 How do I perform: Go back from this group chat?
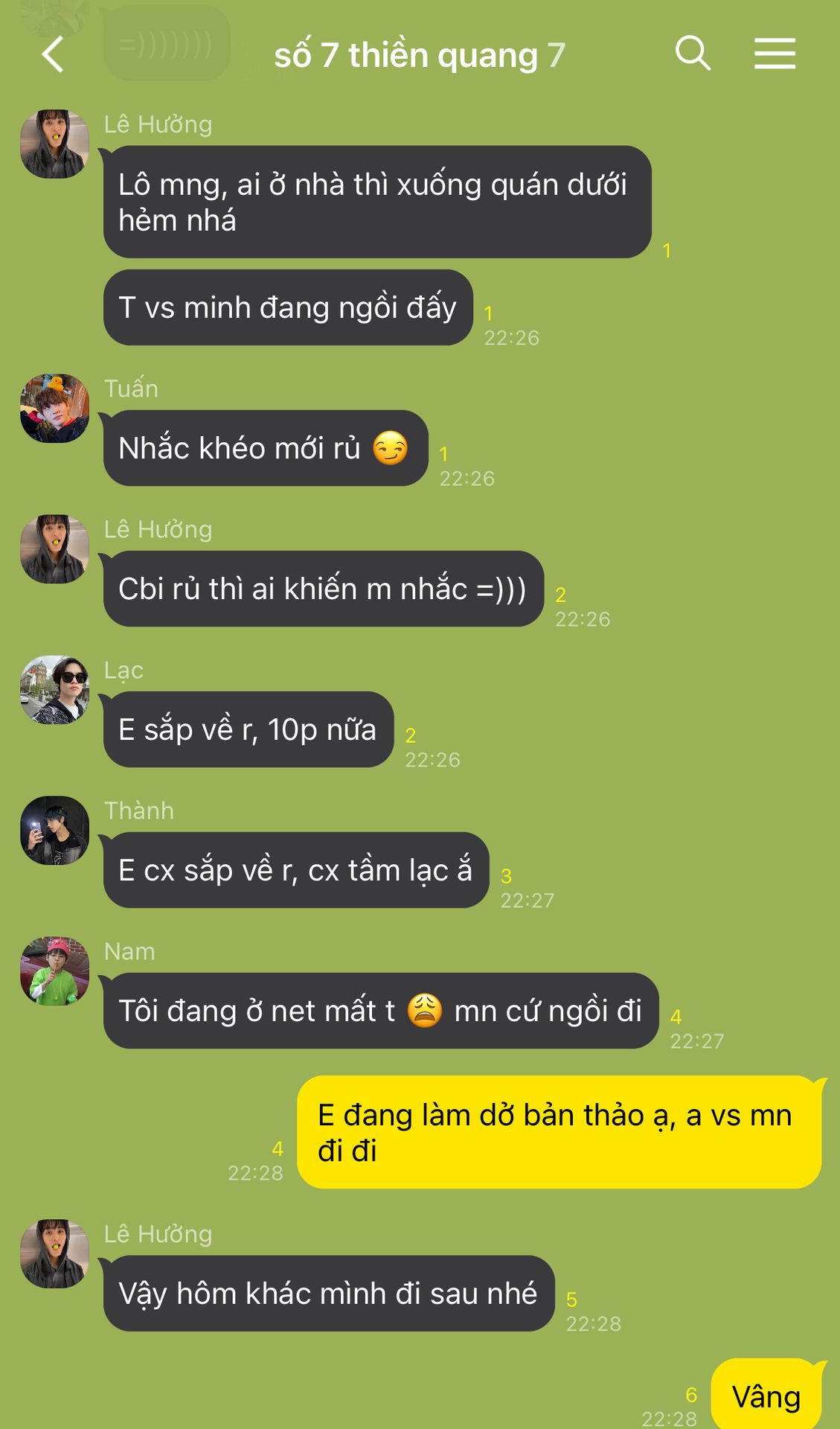(x=52, y=55)
